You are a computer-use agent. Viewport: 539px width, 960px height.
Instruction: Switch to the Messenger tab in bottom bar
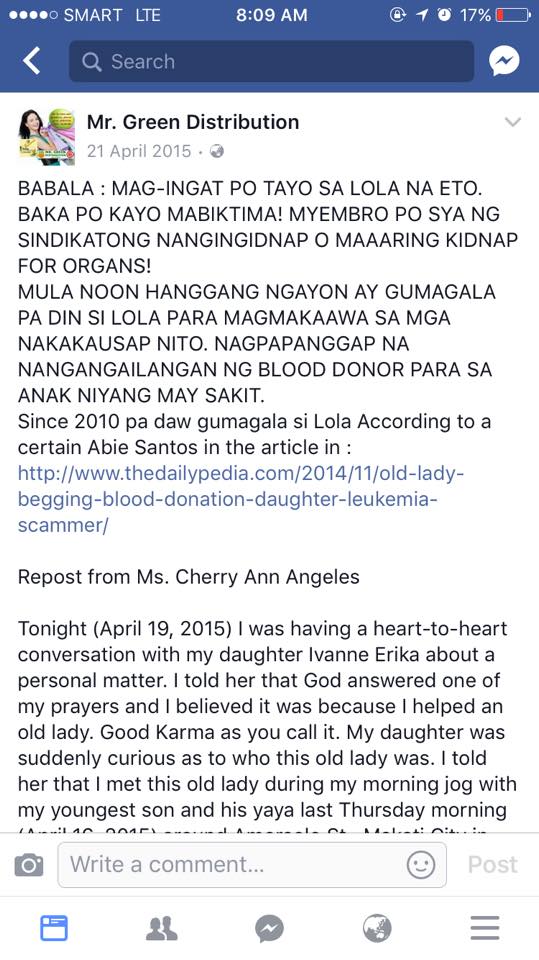coord(270,928)
